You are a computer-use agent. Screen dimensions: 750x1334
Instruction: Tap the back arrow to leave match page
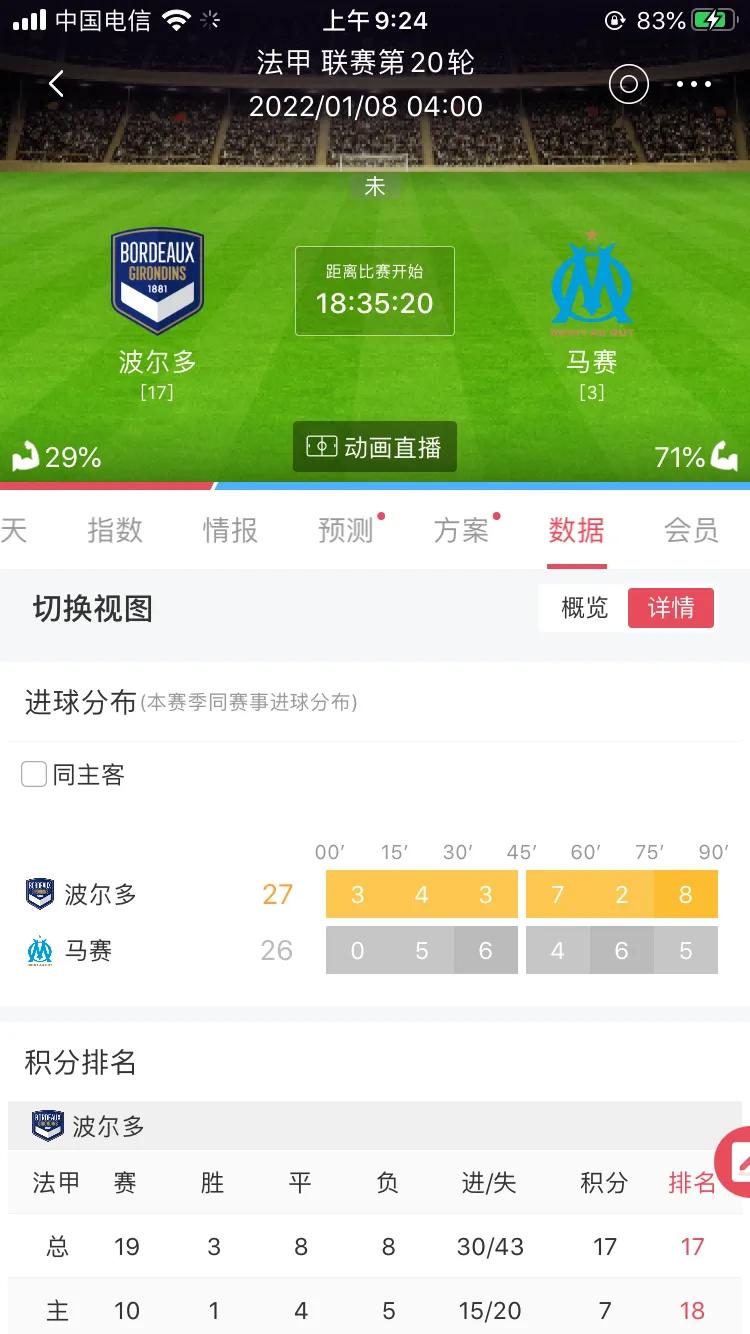point(55,84)
